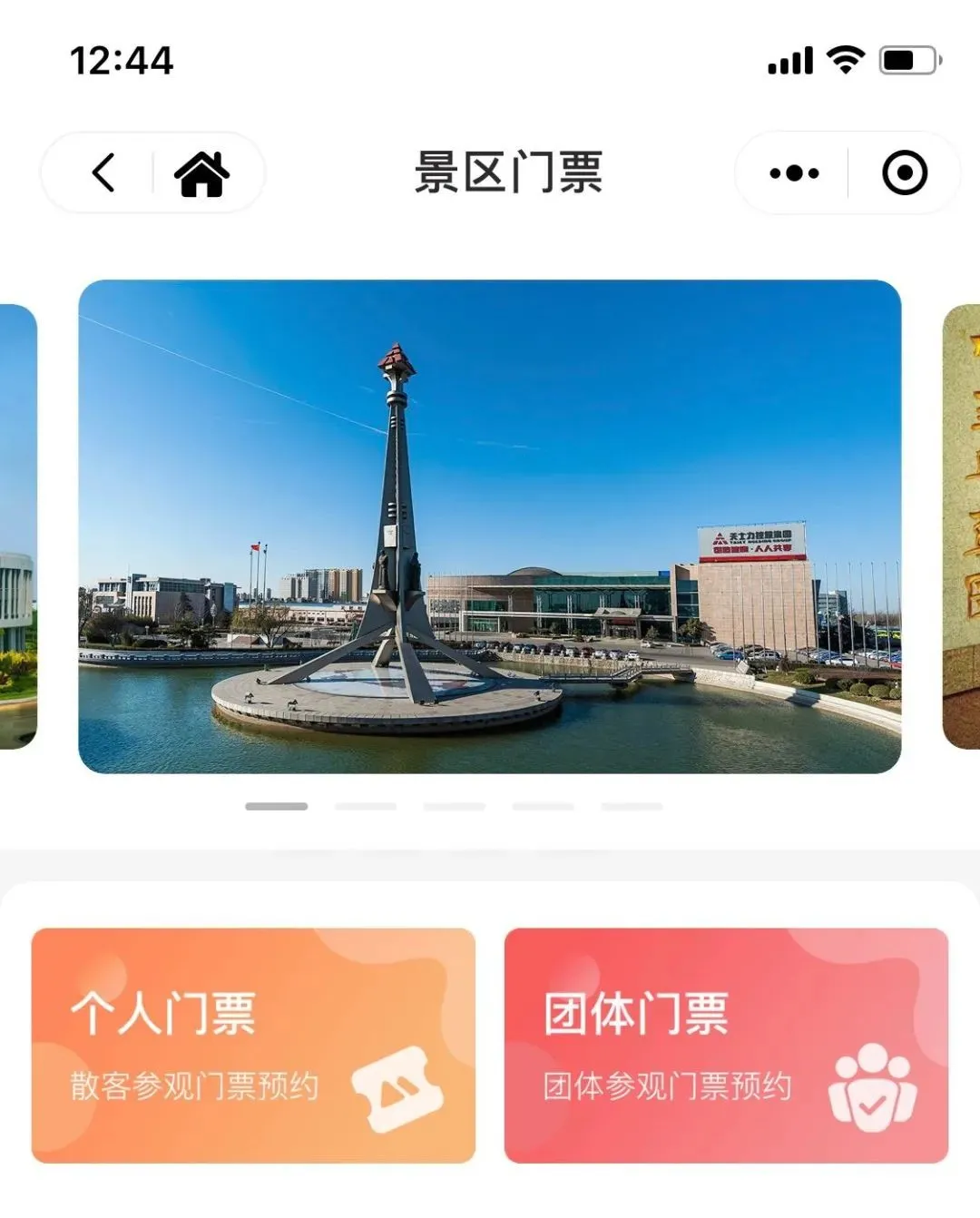Select 团体门票 group ticket booking
The image size is (980, 1218).
pos(726,1045)
